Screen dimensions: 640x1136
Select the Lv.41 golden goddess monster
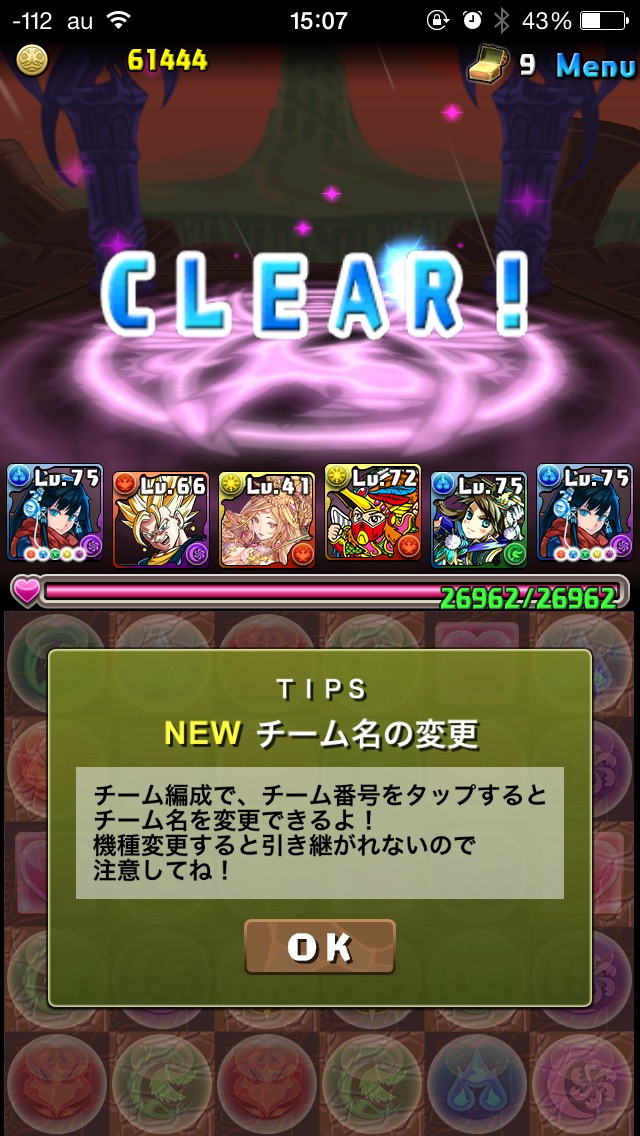(x=267, y=519)
